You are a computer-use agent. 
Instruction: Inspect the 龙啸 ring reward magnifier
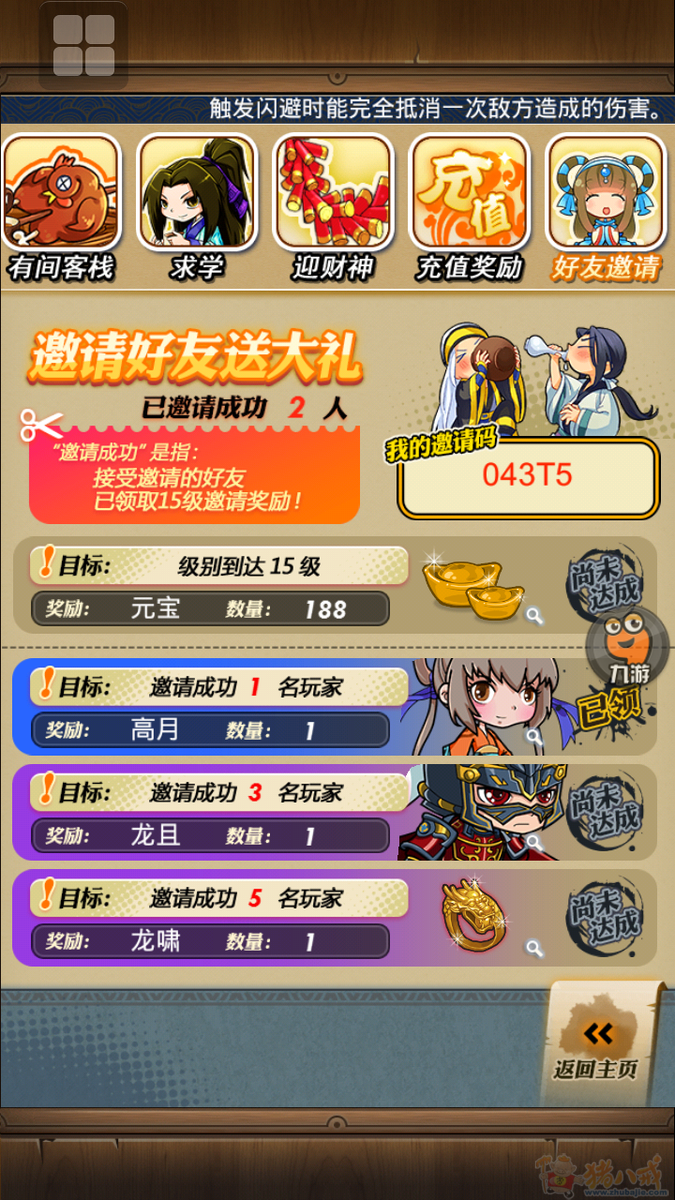tap(536, 948)
